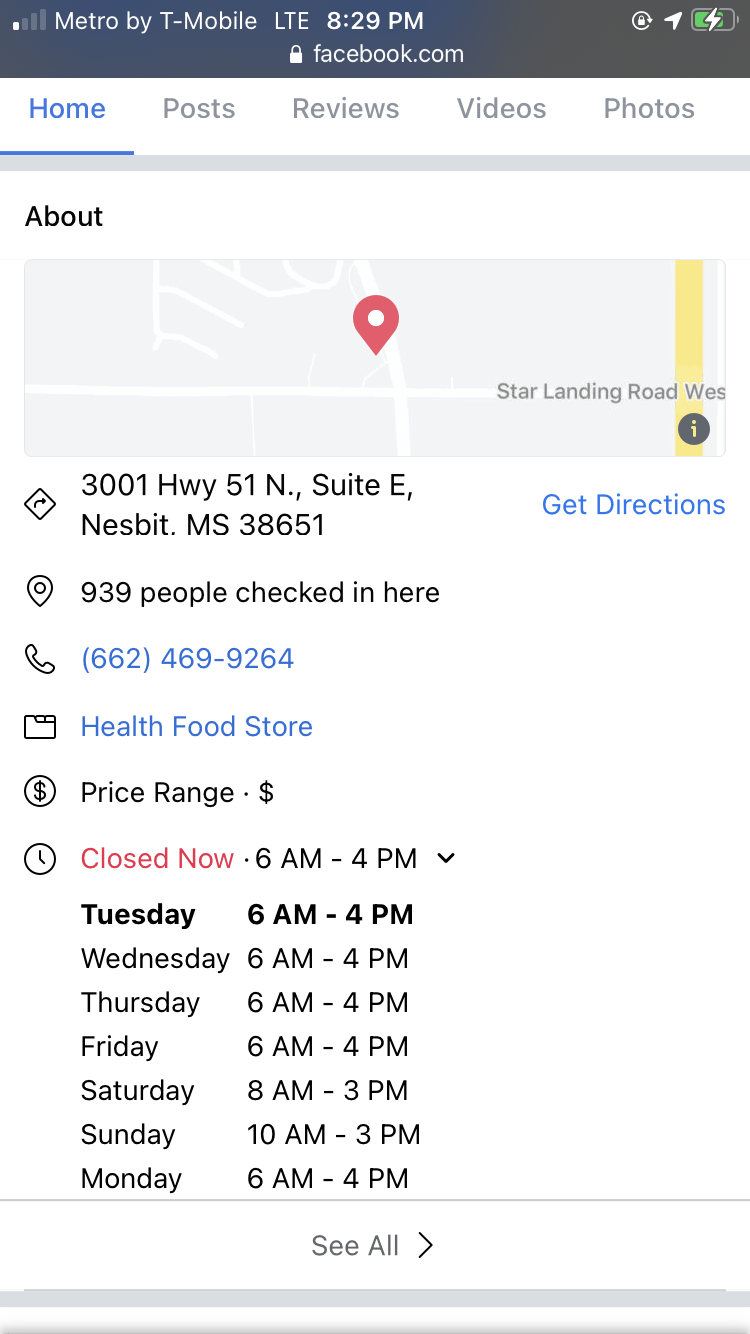750x1334 pixels.
Task: Tap the padlock icon in the address bar
Action: (x=294, y=54)
